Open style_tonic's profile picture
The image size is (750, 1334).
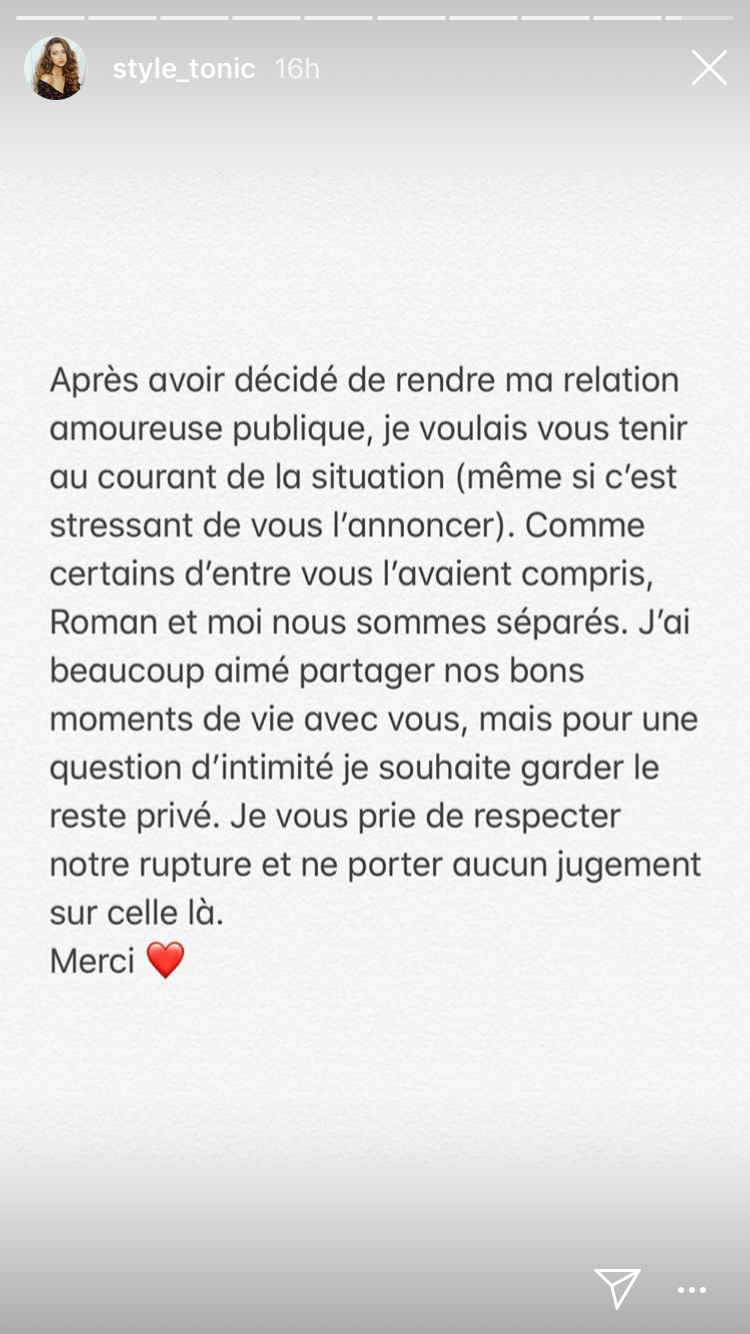(x=55, y=68)
